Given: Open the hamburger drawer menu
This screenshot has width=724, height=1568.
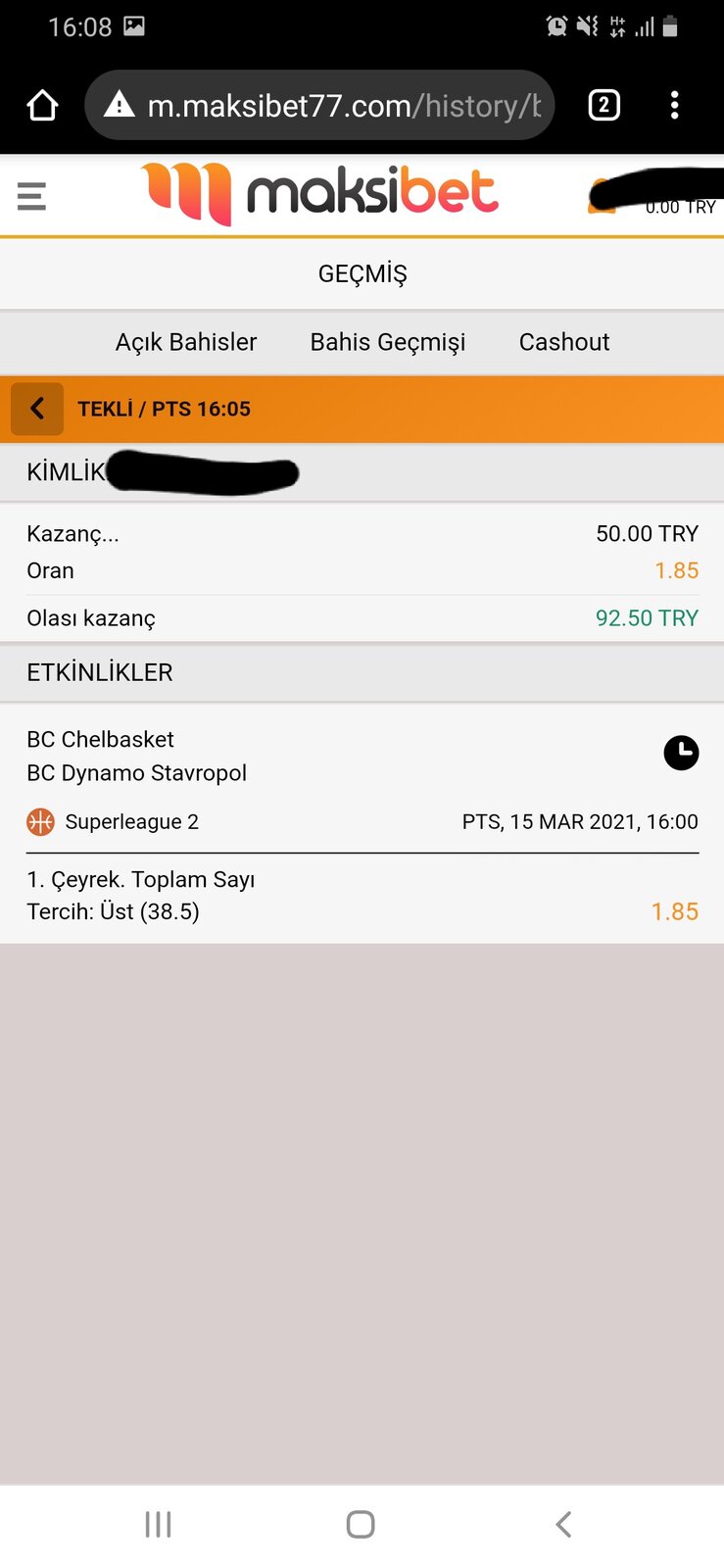Looking at the screenshot, I should [31, 196].
